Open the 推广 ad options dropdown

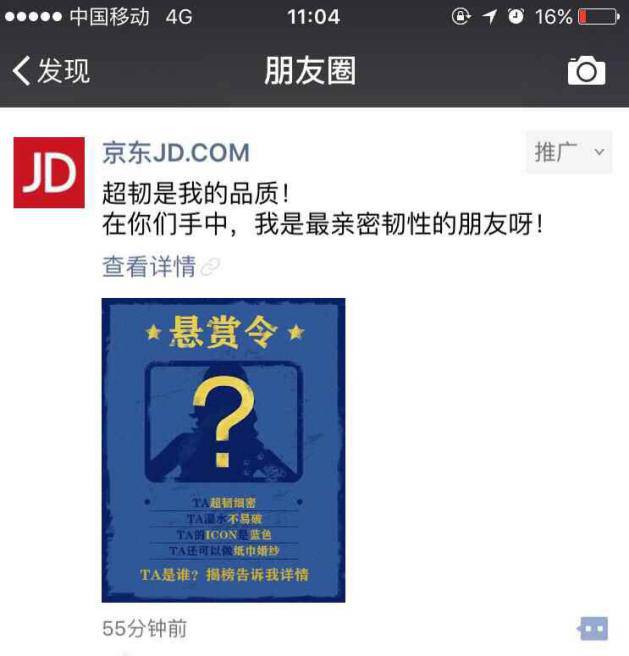click(x=568, y=152)
